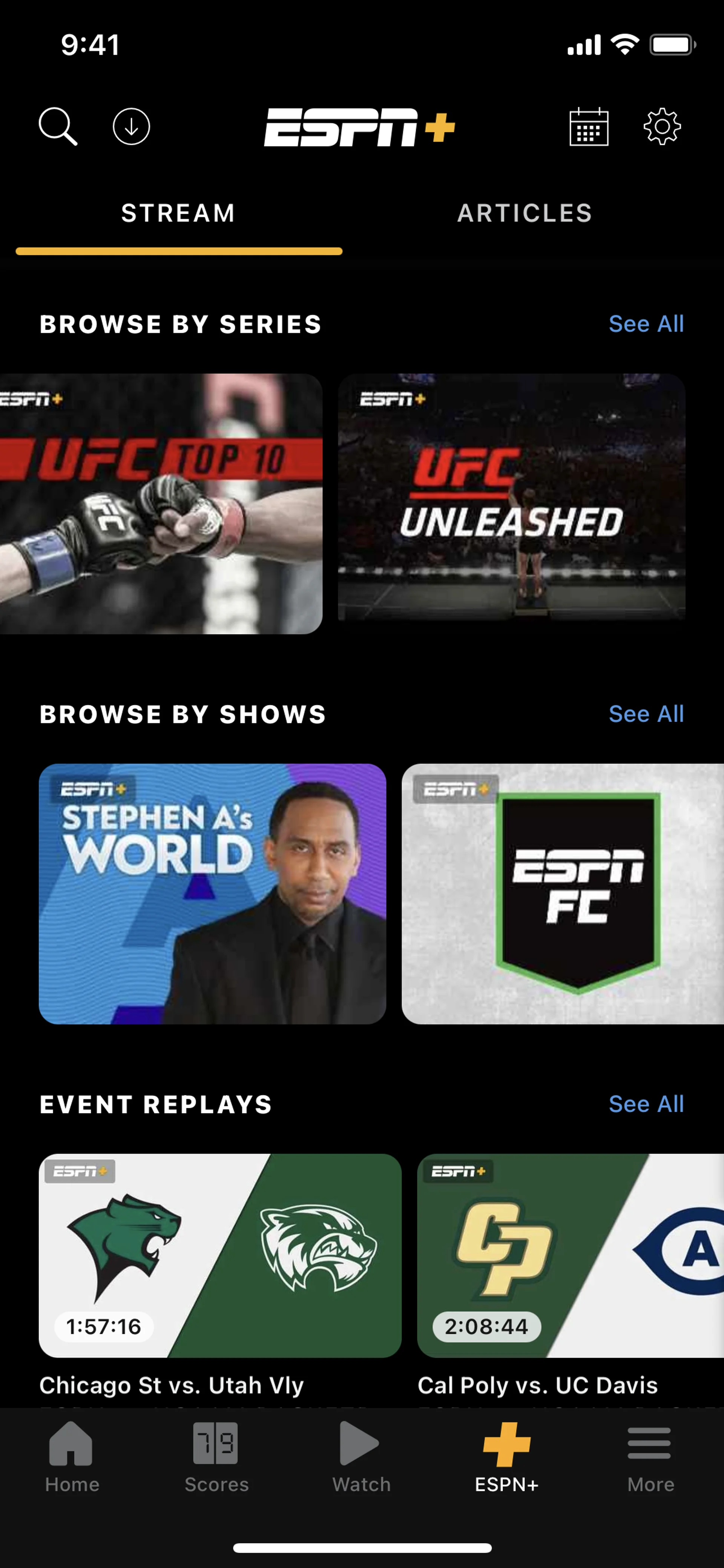Open the search icon

58,127
